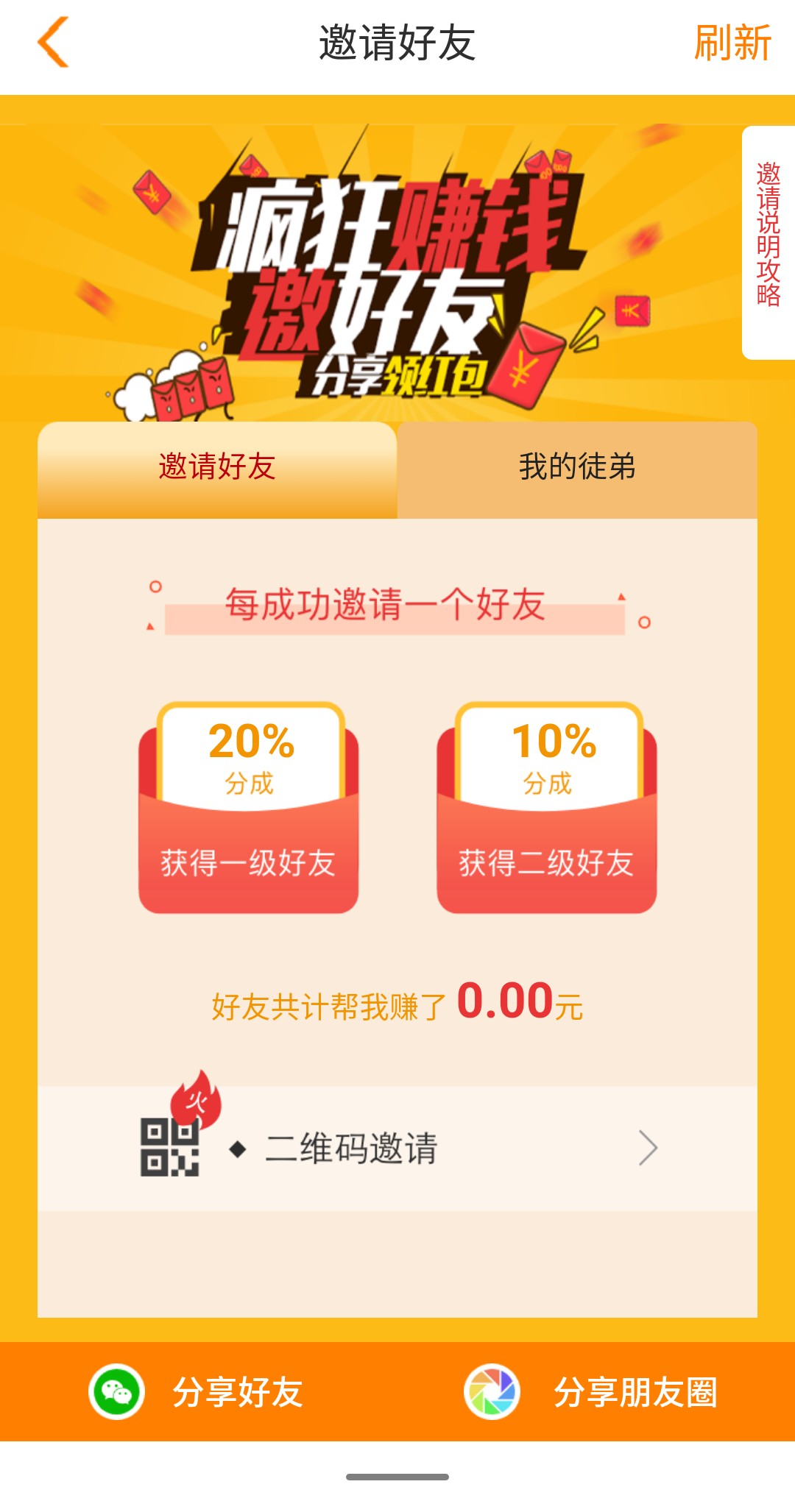Switch to the 我的徒弟 tab
The height and width of the screenshot is (1512, 795).
click(578, 466)
